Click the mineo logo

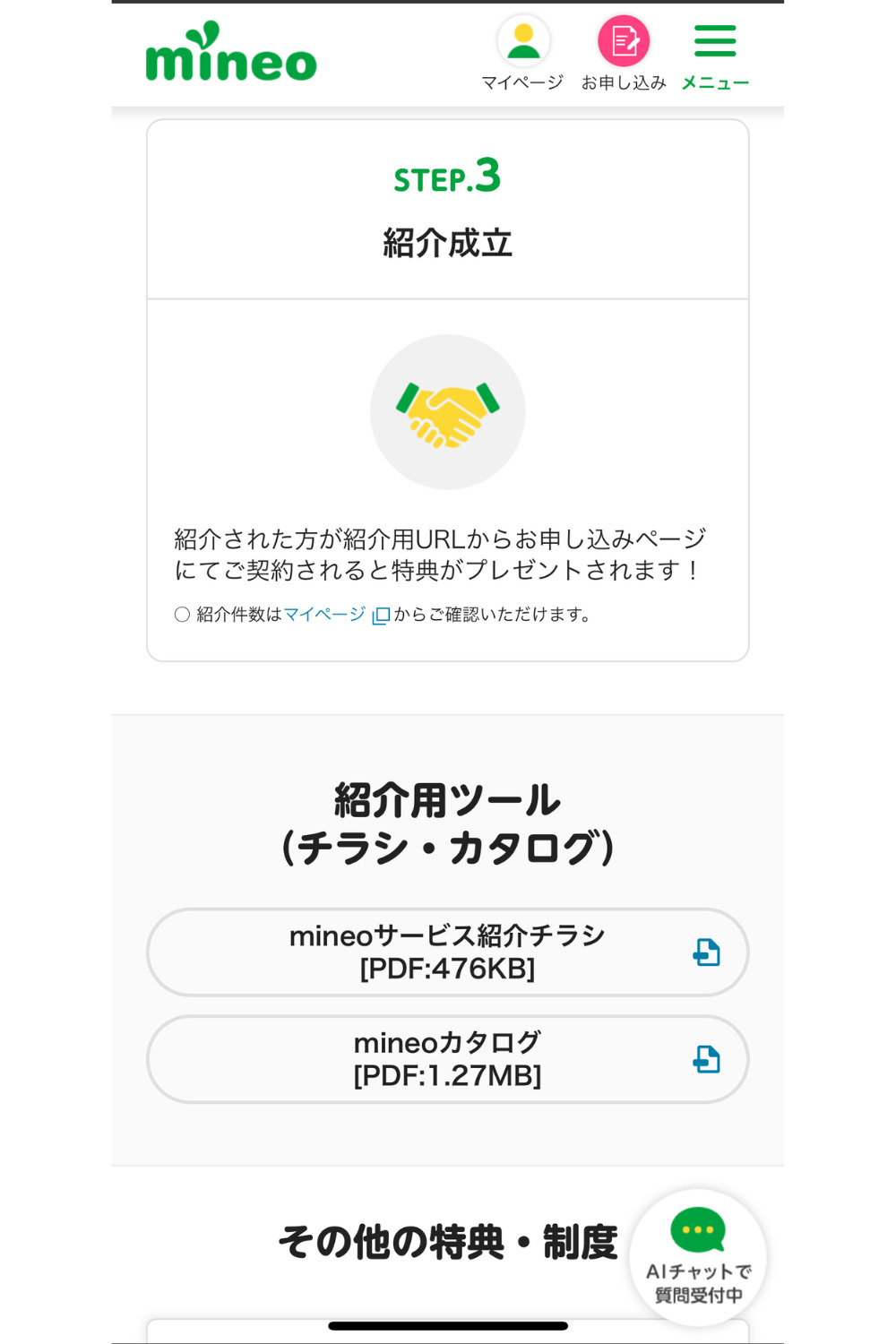[231, 54]
